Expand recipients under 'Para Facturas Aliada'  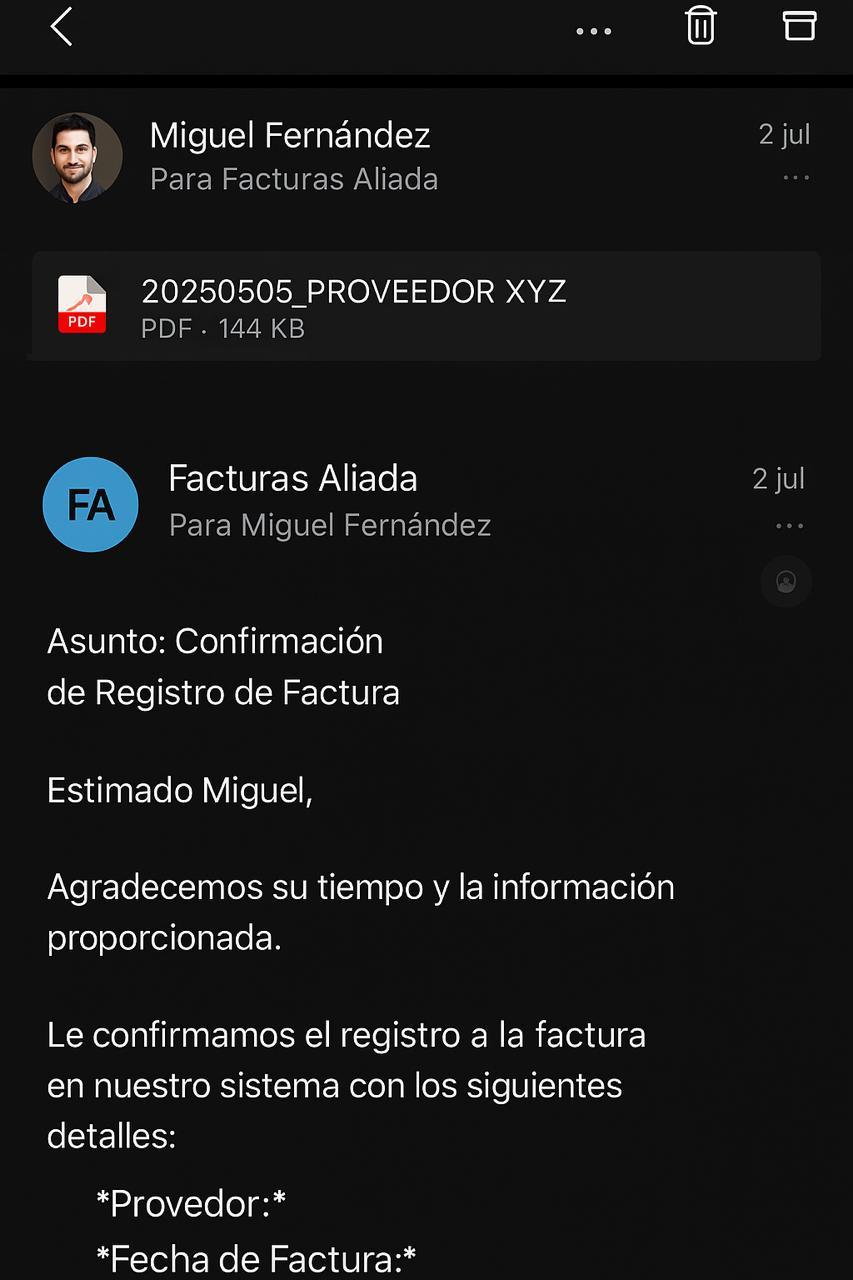[294, 179]
